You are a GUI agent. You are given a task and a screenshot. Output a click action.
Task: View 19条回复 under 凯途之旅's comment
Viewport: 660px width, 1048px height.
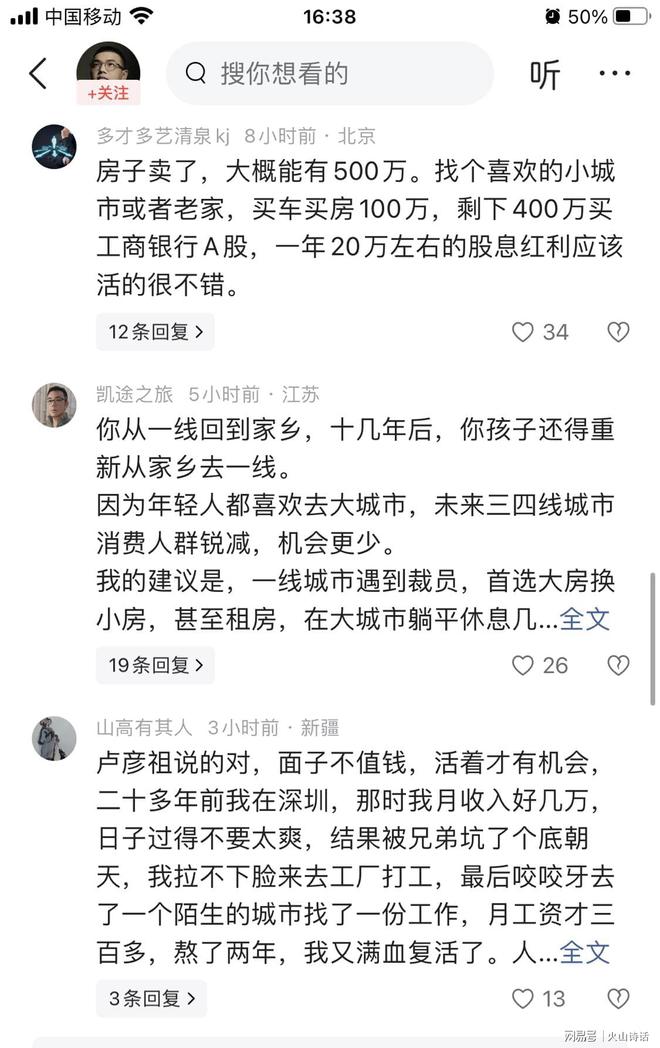click(x=155, y=665)
